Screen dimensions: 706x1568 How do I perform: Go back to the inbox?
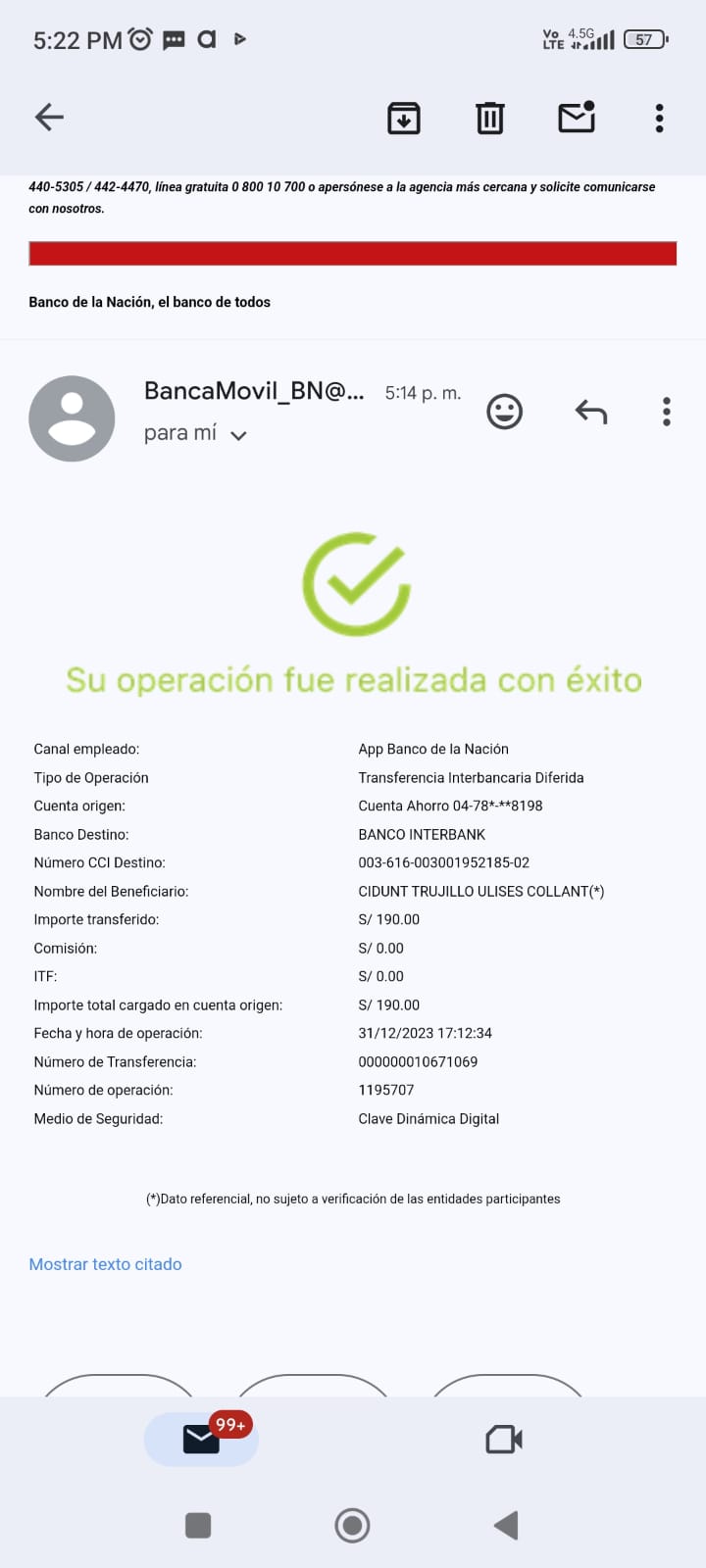49,118
